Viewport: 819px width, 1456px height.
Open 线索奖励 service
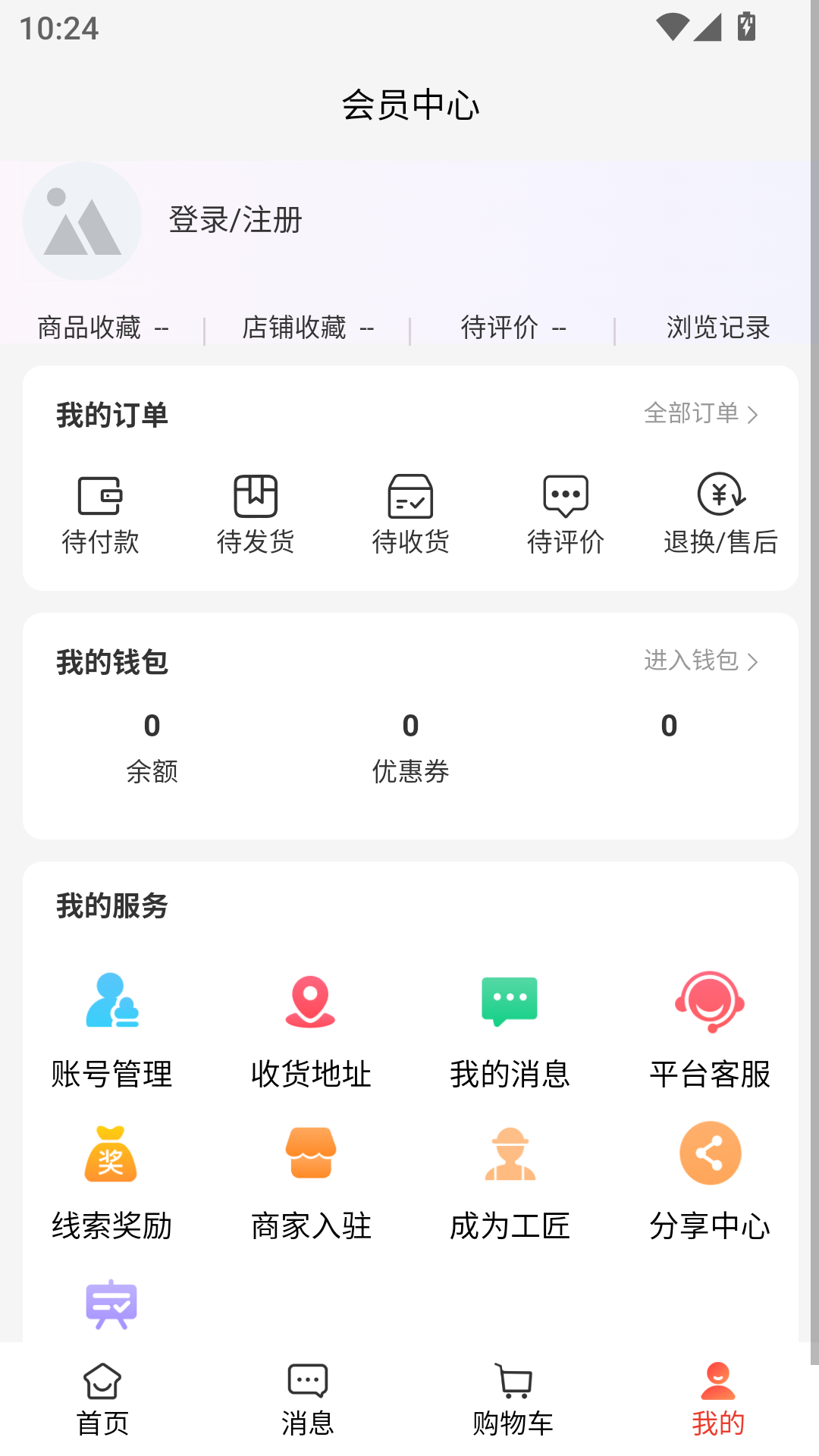(x=111, y=1182)
